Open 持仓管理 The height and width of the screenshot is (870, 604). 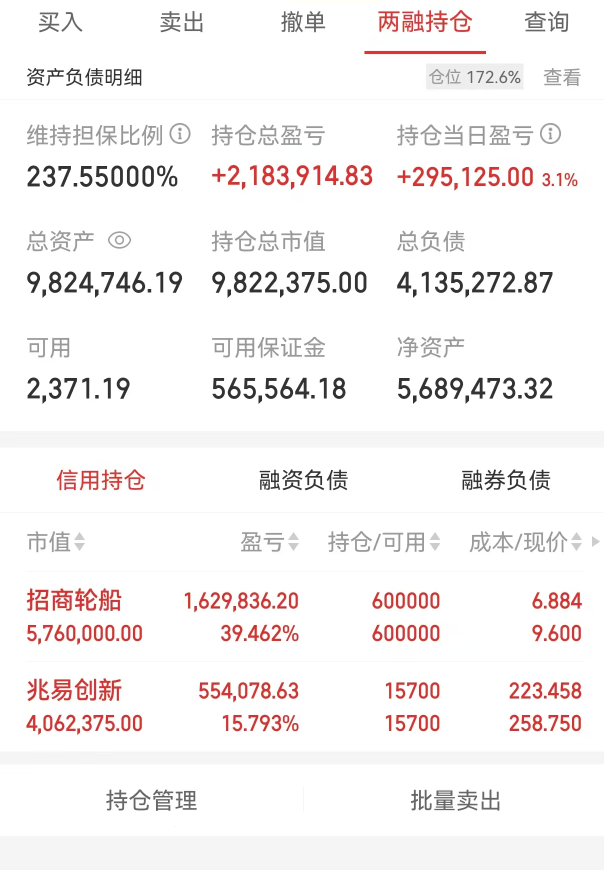click(151, 800)
